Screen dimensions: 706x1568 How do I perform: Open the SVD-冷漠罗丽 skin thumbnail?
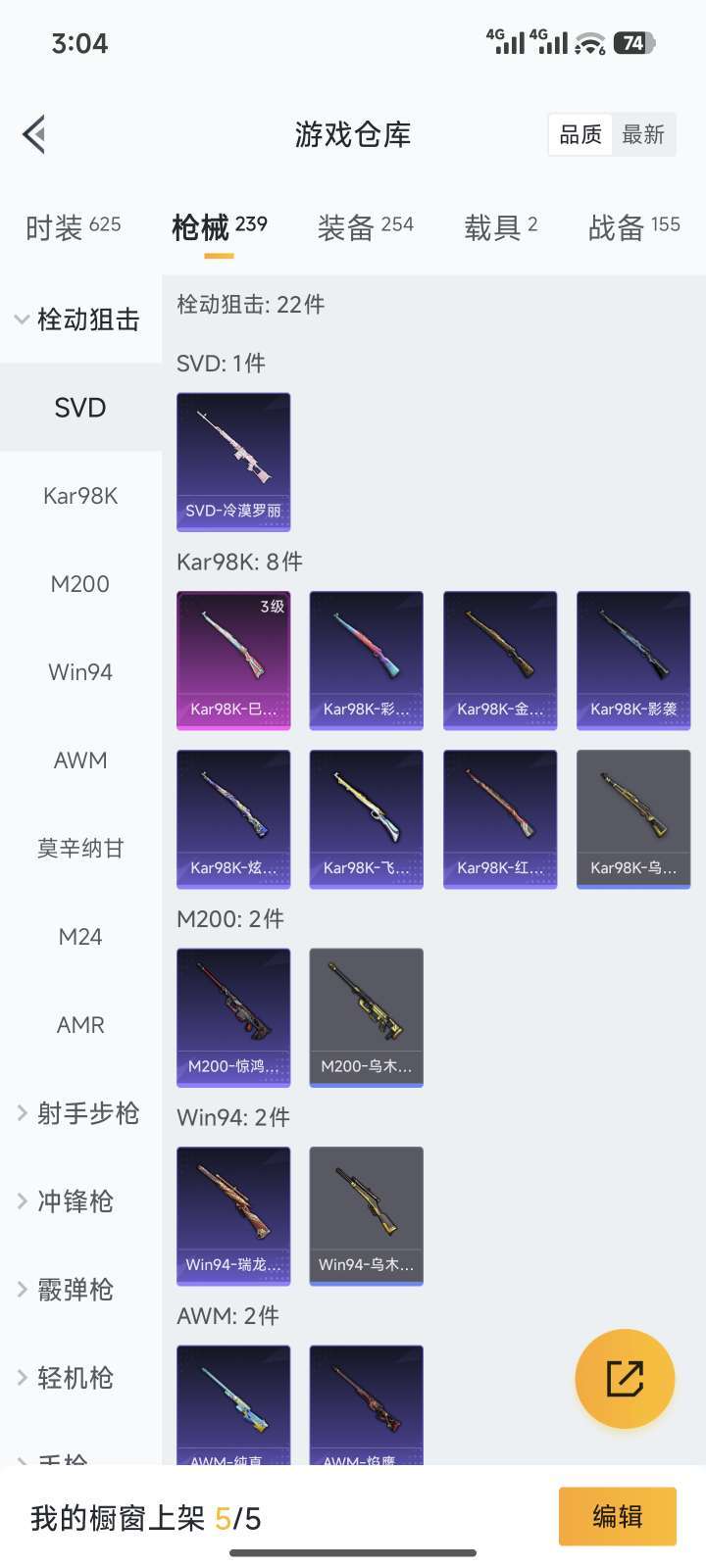tap(232, 461)
